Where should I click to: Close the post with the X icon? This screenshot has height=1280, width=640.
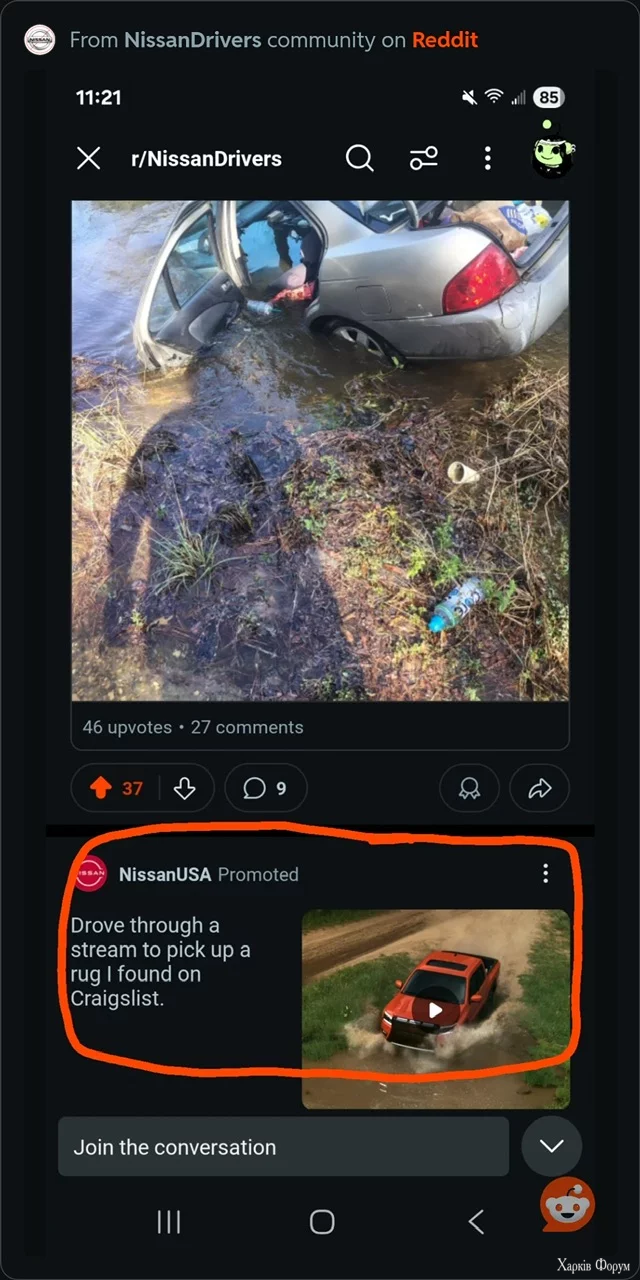click(x=89, y=158)
